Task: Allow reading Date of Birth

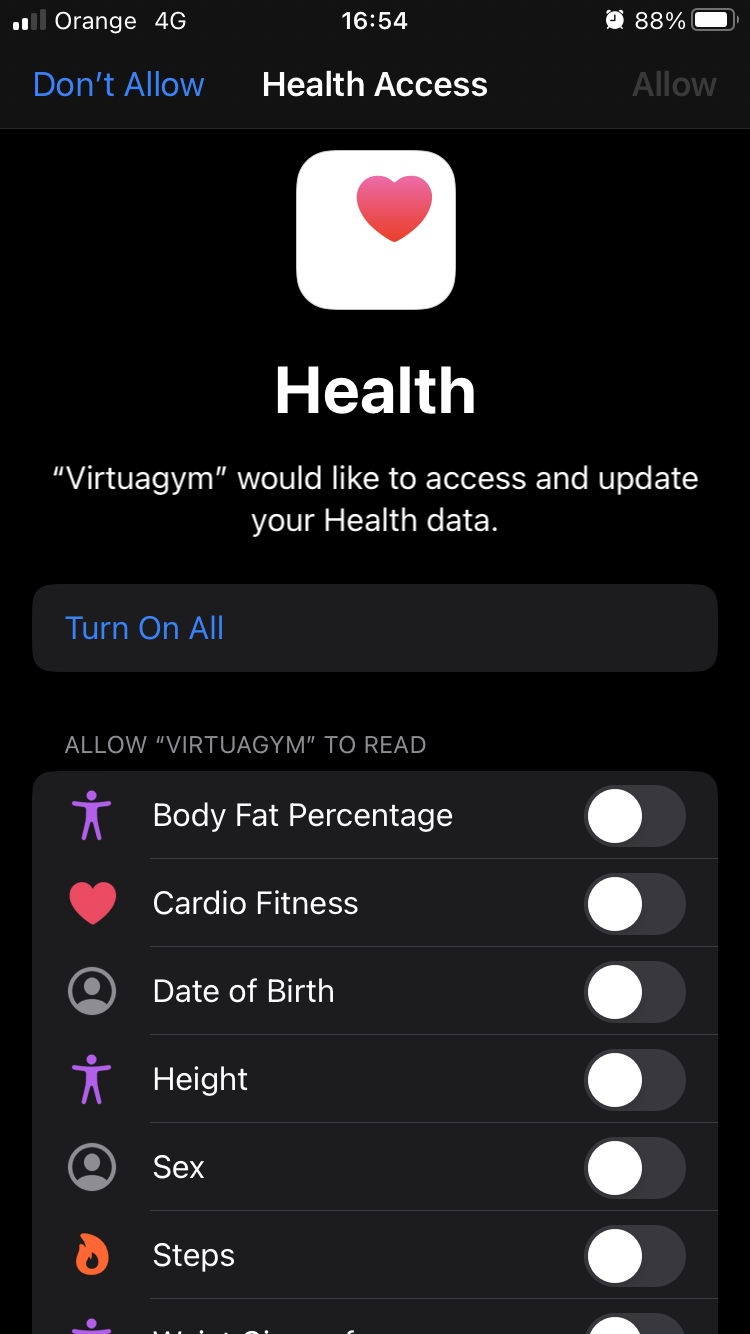Action: [634, 992]
